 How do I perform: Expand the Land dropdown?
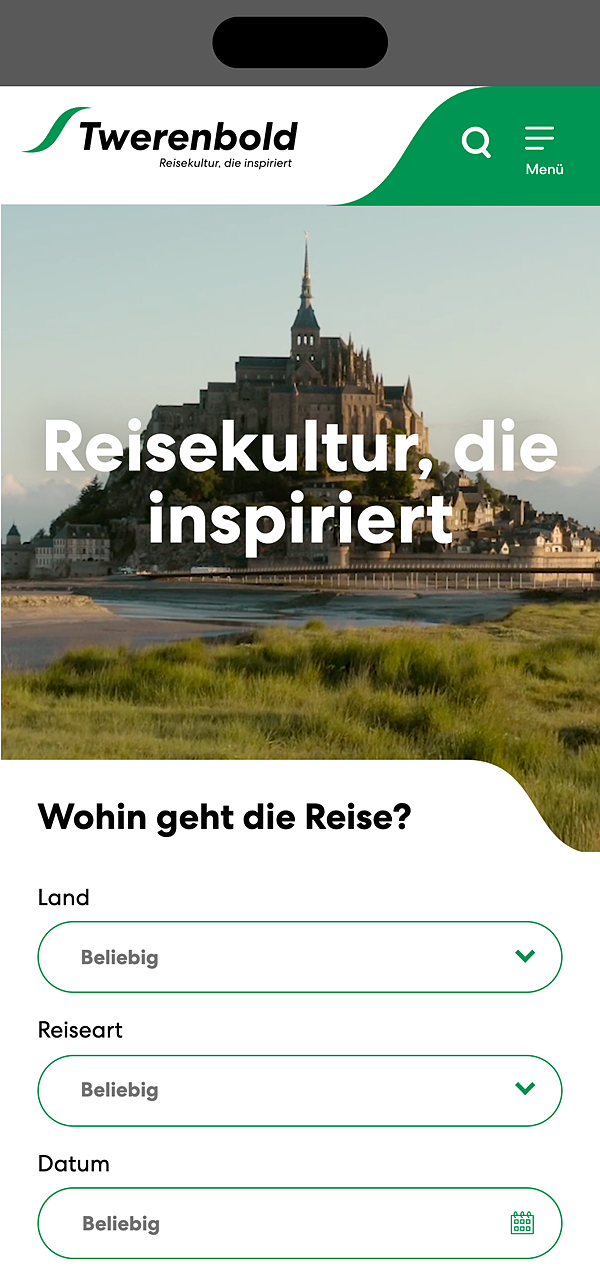point(300,957)
